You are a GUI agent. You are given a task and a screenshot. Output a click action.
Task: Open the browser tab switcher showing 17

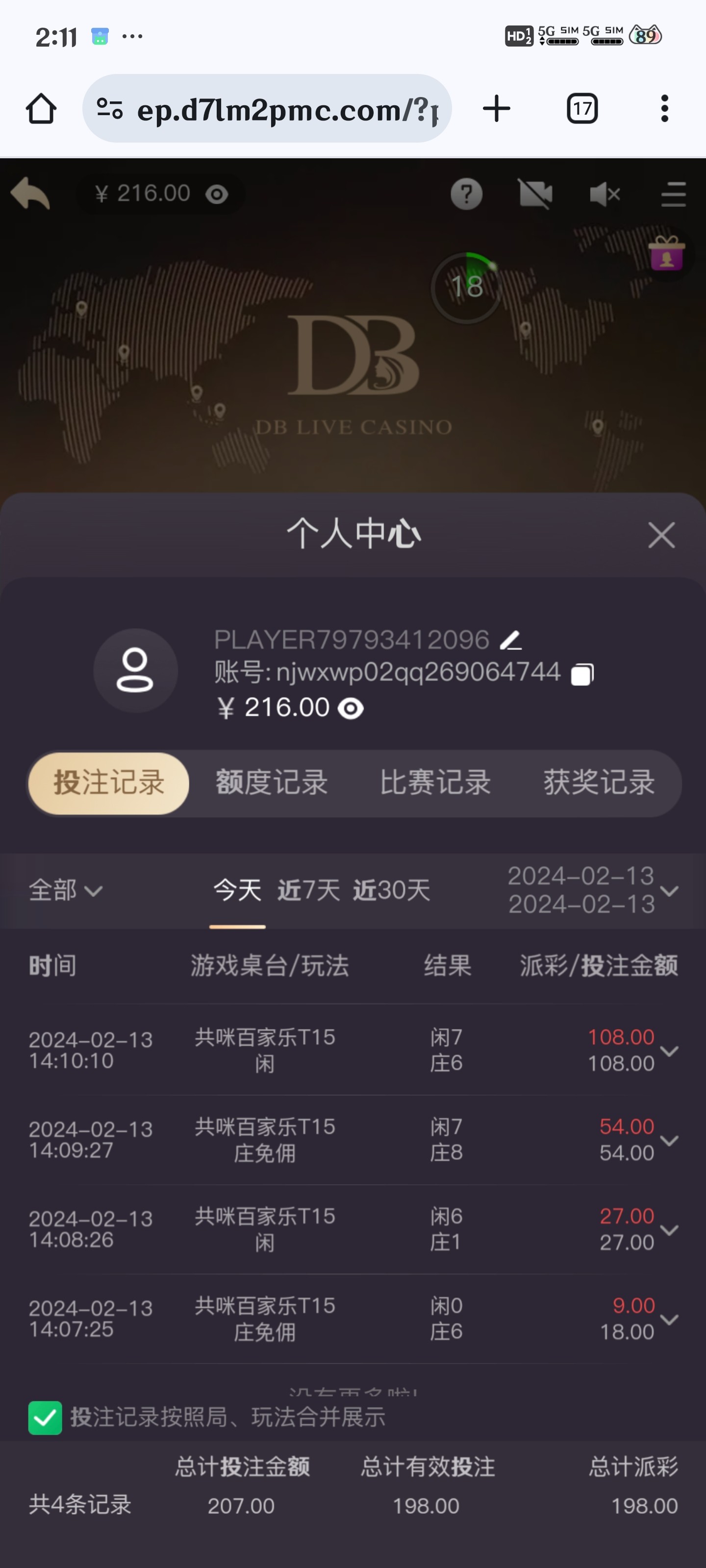coord(582,109)
